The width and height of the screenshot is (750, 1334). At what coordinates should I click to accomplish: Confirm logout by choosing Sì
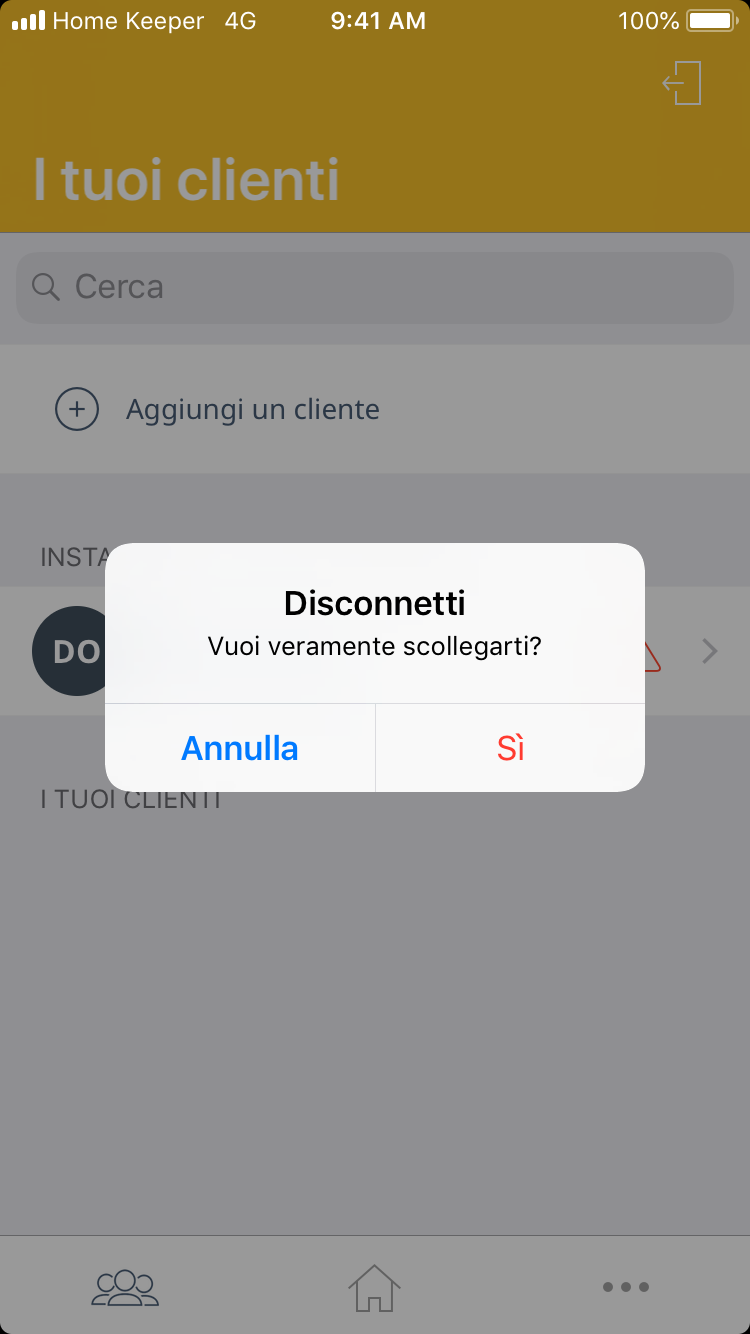pyautogui.click(x=510, y=748)
